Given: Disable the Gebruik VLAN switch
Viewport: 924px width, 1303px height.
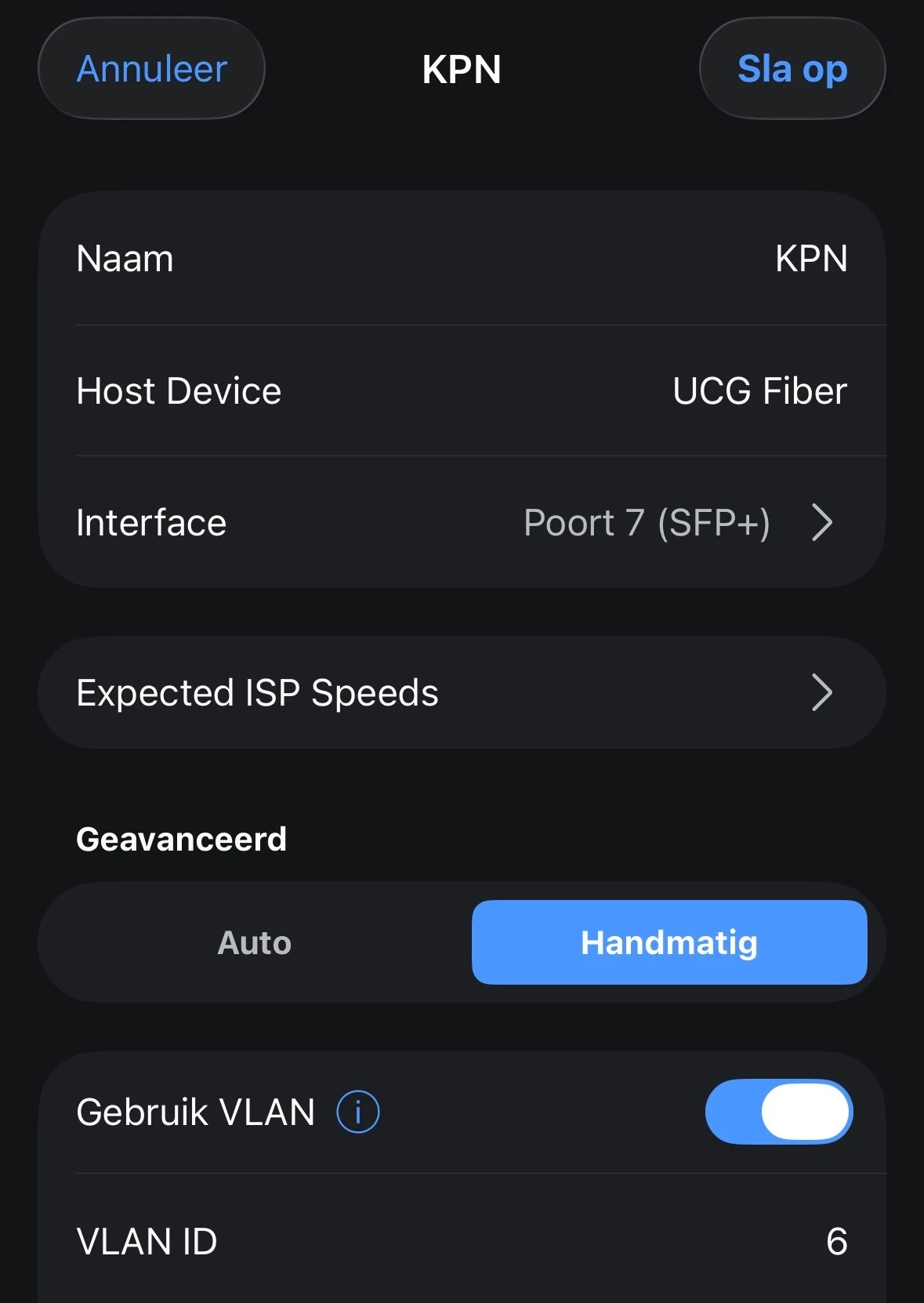Looking at the screenshot, I should tap(778, 1112).
